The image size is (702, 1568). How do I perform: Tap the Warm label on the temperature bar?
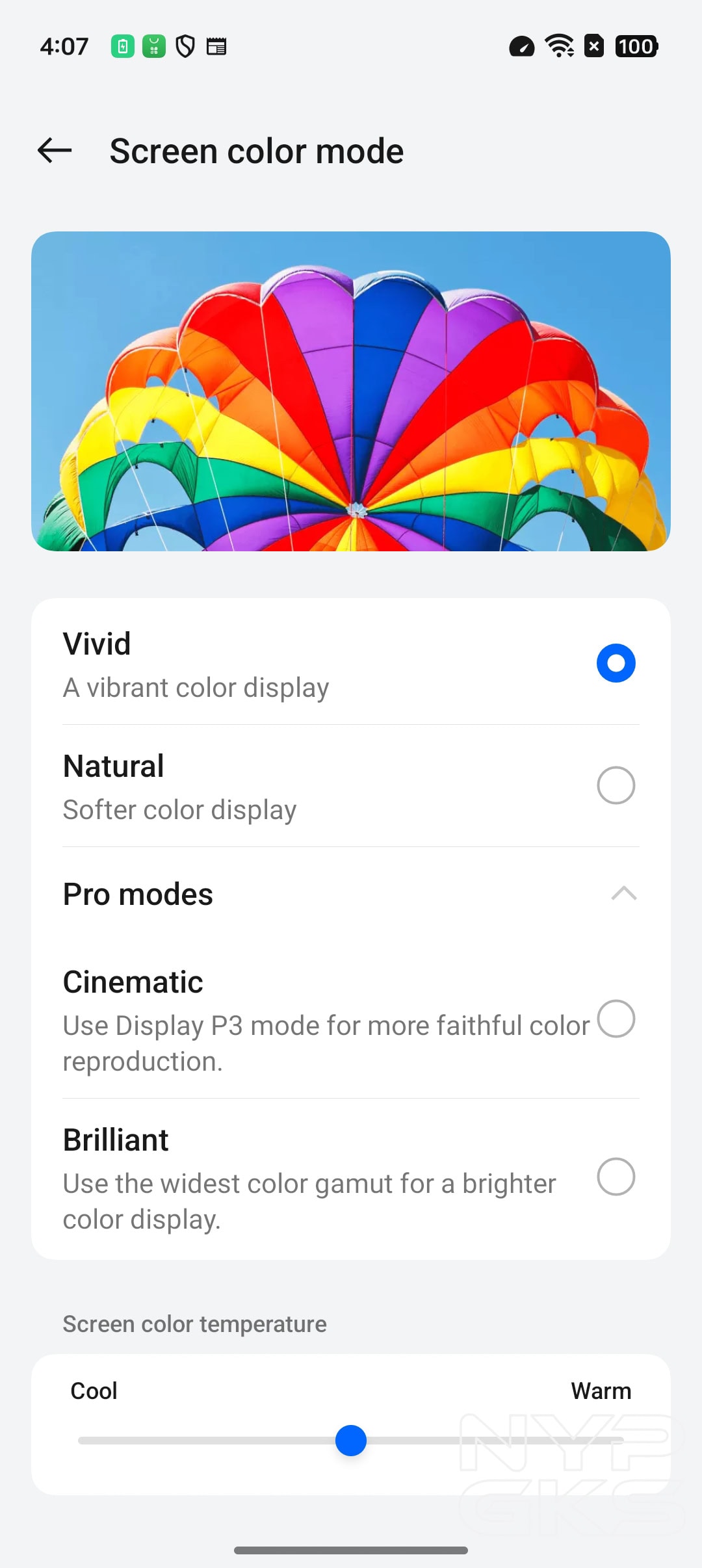(601, 1391)
